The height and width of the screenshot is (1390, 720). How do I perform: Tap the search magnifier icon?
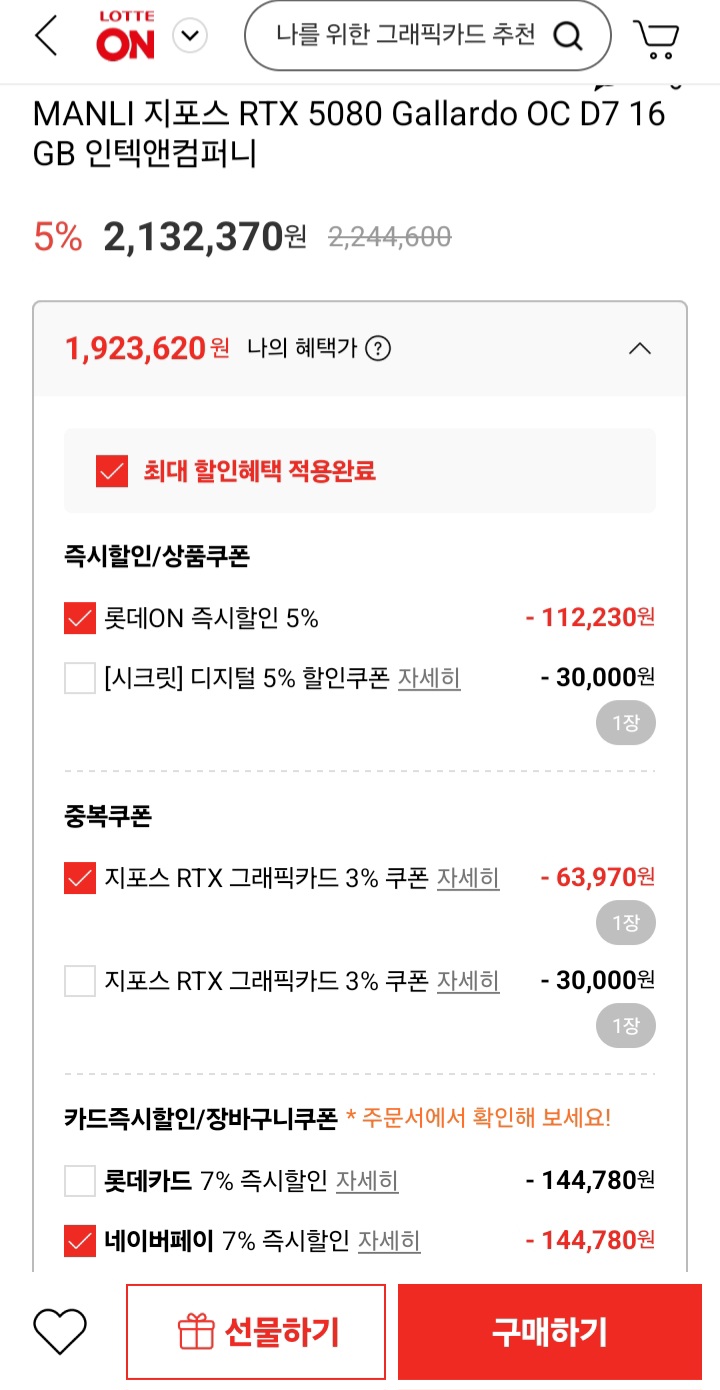pyautogui.click(x=568, y=35)
